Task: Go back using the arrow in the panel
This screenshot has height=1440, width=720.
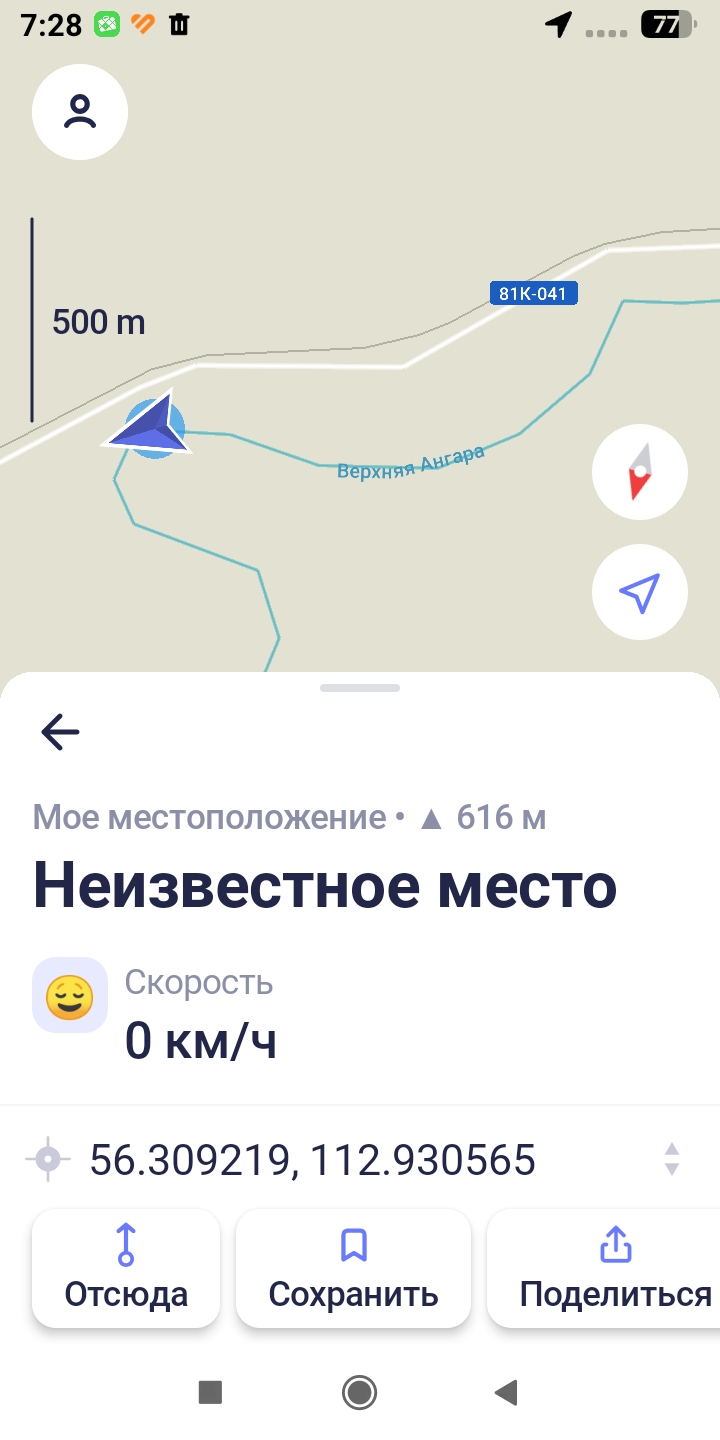Action: [x=60, y=733]
